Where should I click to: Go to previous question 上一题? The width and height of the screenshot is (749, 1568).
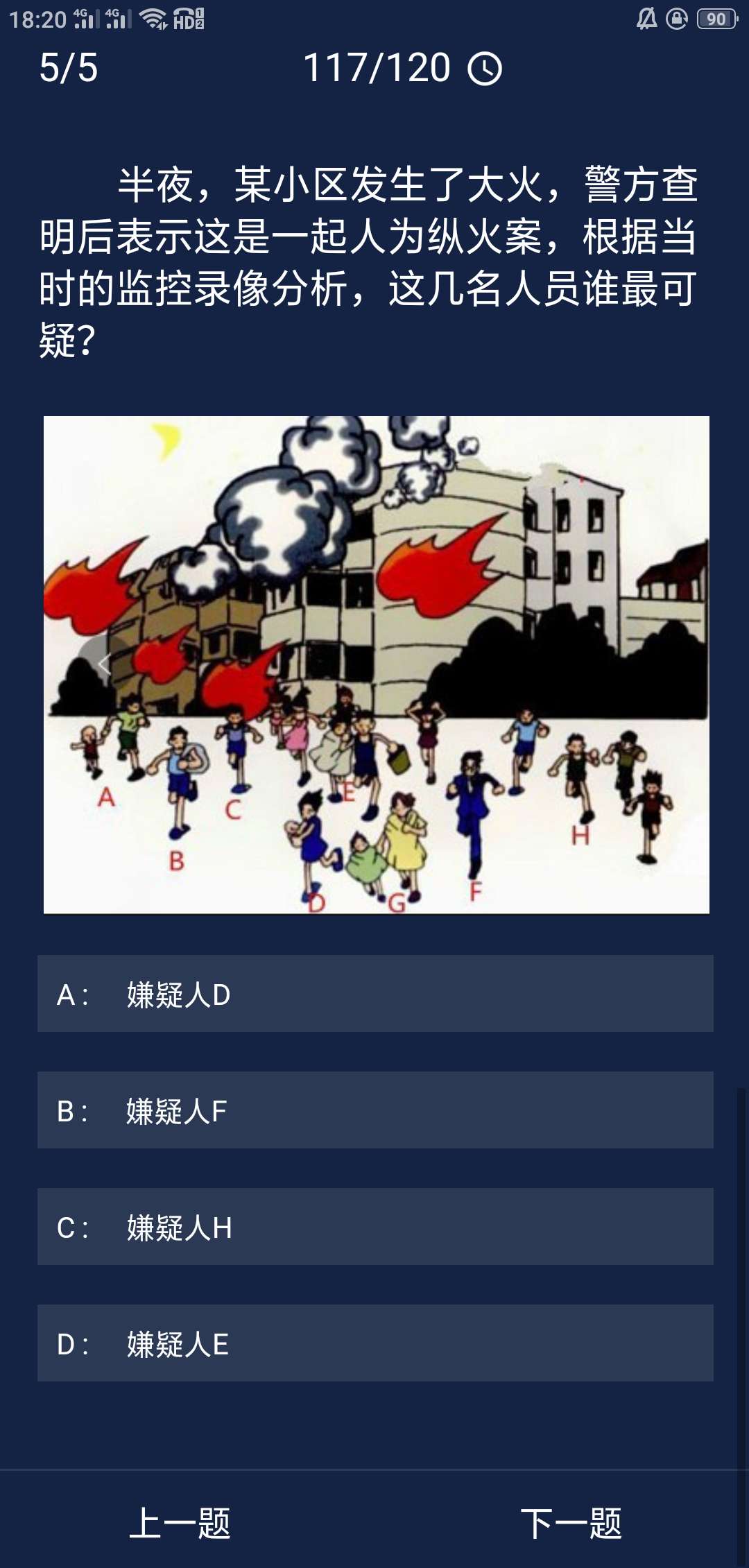coord(180,1524)
